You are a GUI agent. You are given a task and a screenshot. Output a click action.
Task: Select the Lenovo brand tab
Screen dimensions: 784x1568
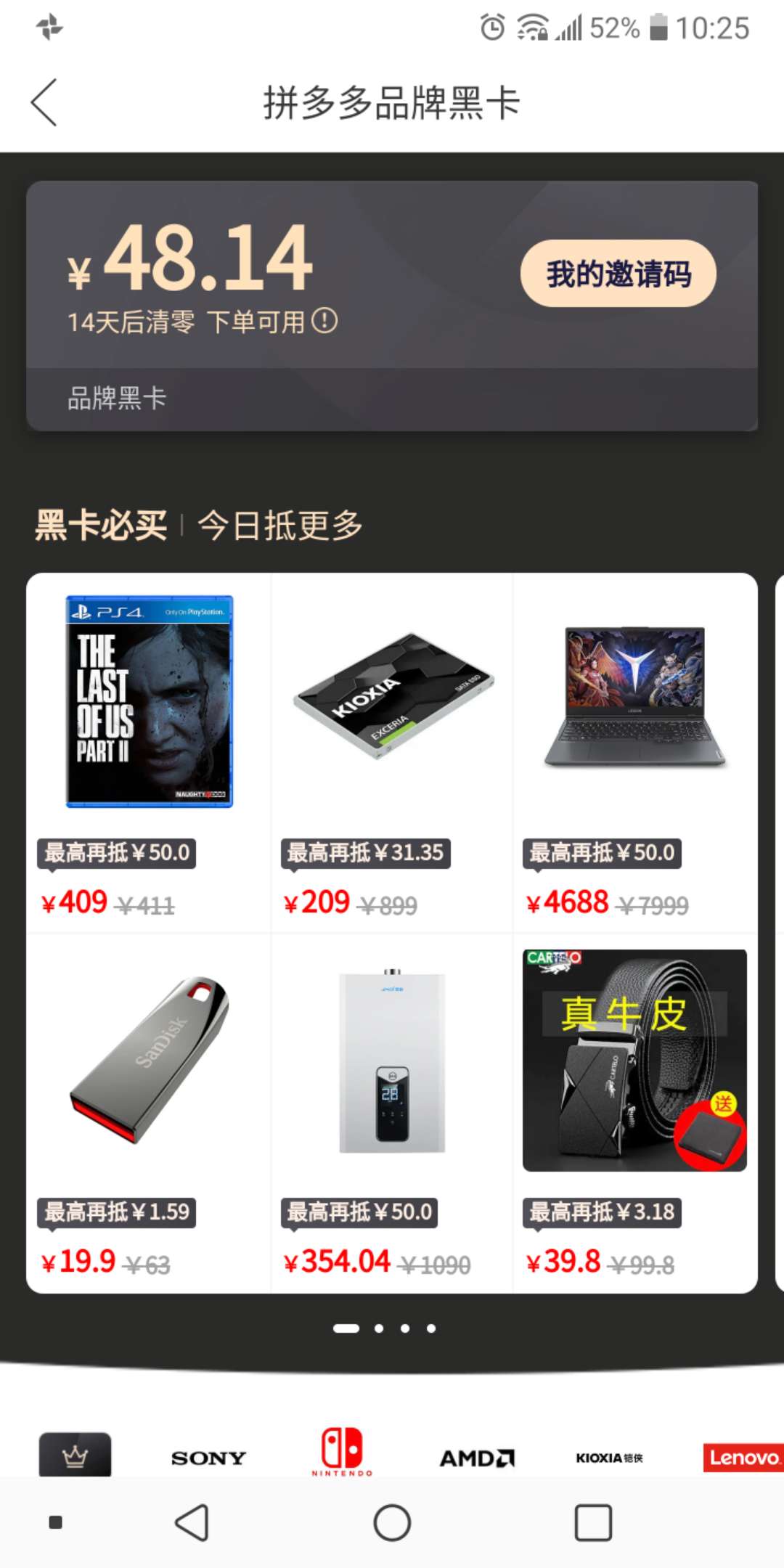tap(742, 1457)
